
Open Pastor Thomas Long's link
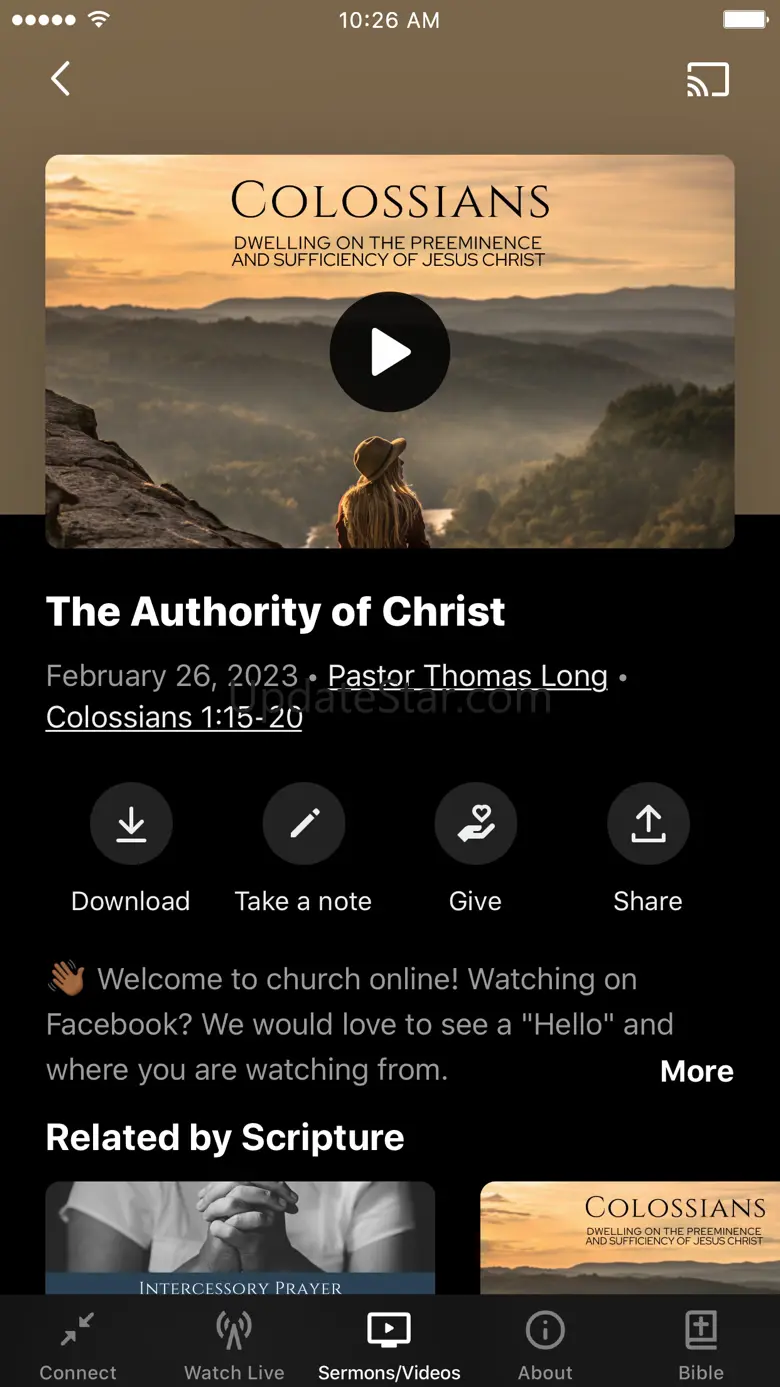pyautogui.click(x=468, y=677)
